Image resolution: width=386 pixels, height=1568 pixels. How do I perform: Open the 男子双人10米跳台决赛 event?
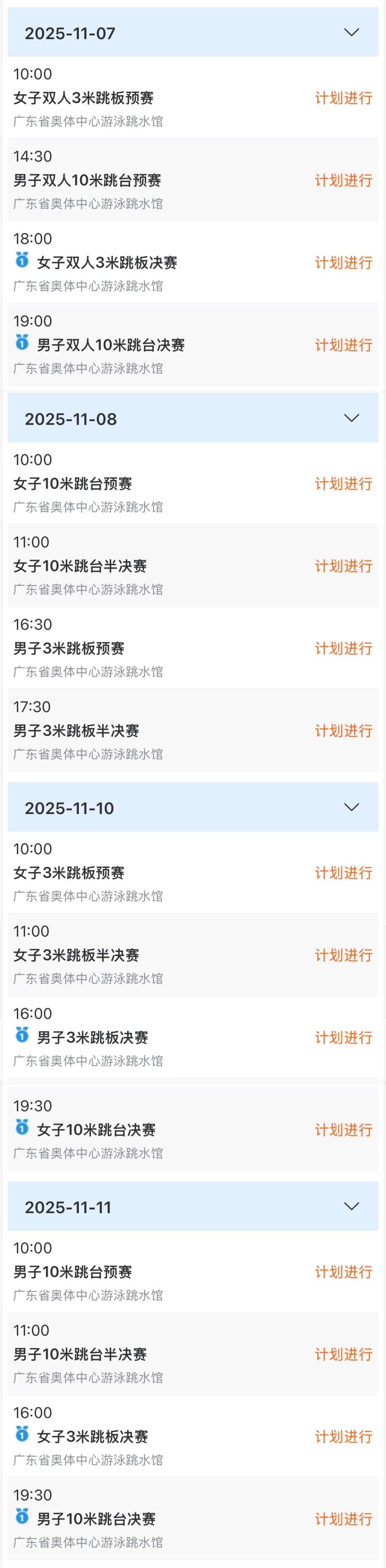coord(111,345)
